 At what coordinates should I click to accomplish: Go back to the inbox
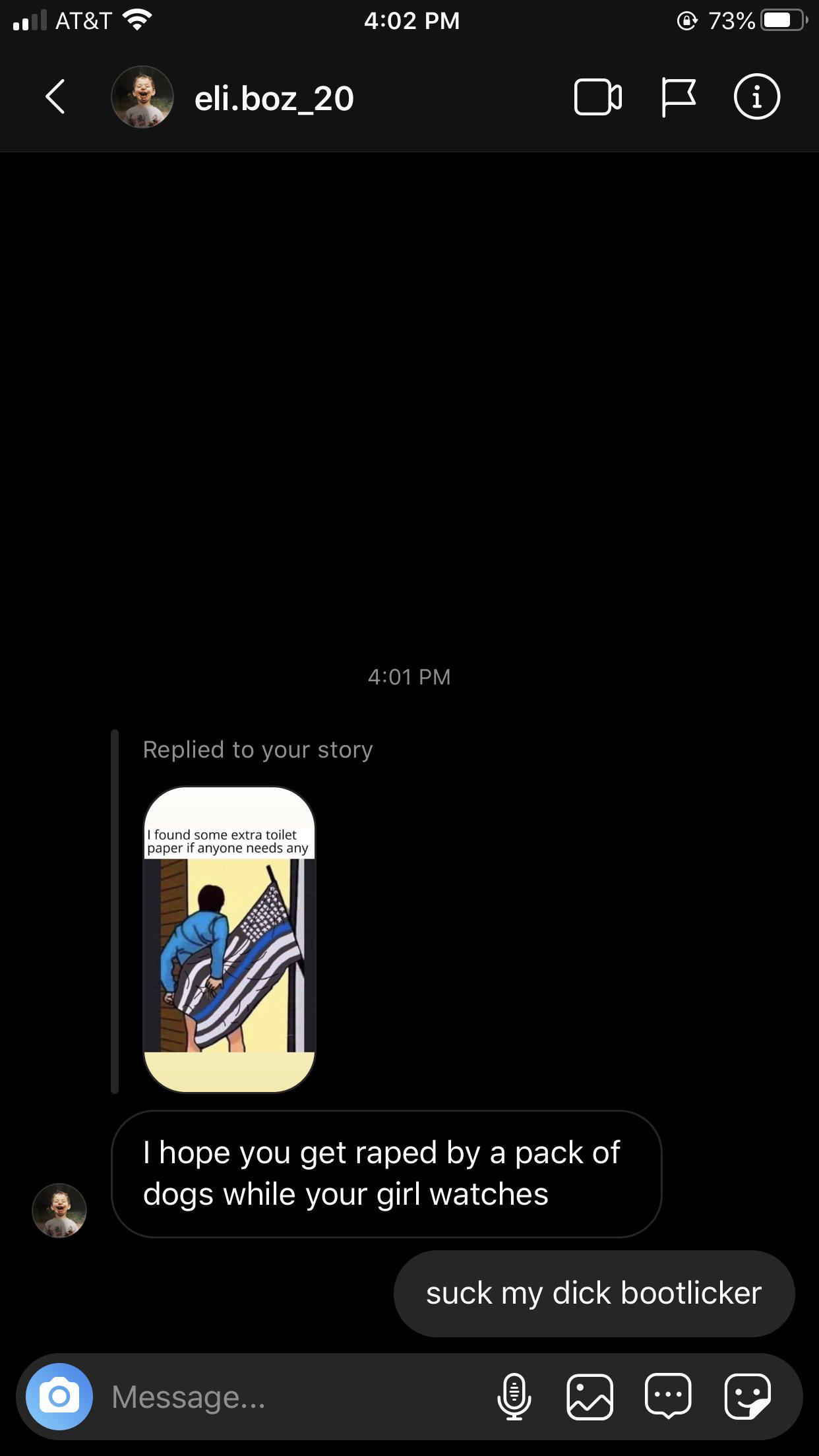click(55, 97)
